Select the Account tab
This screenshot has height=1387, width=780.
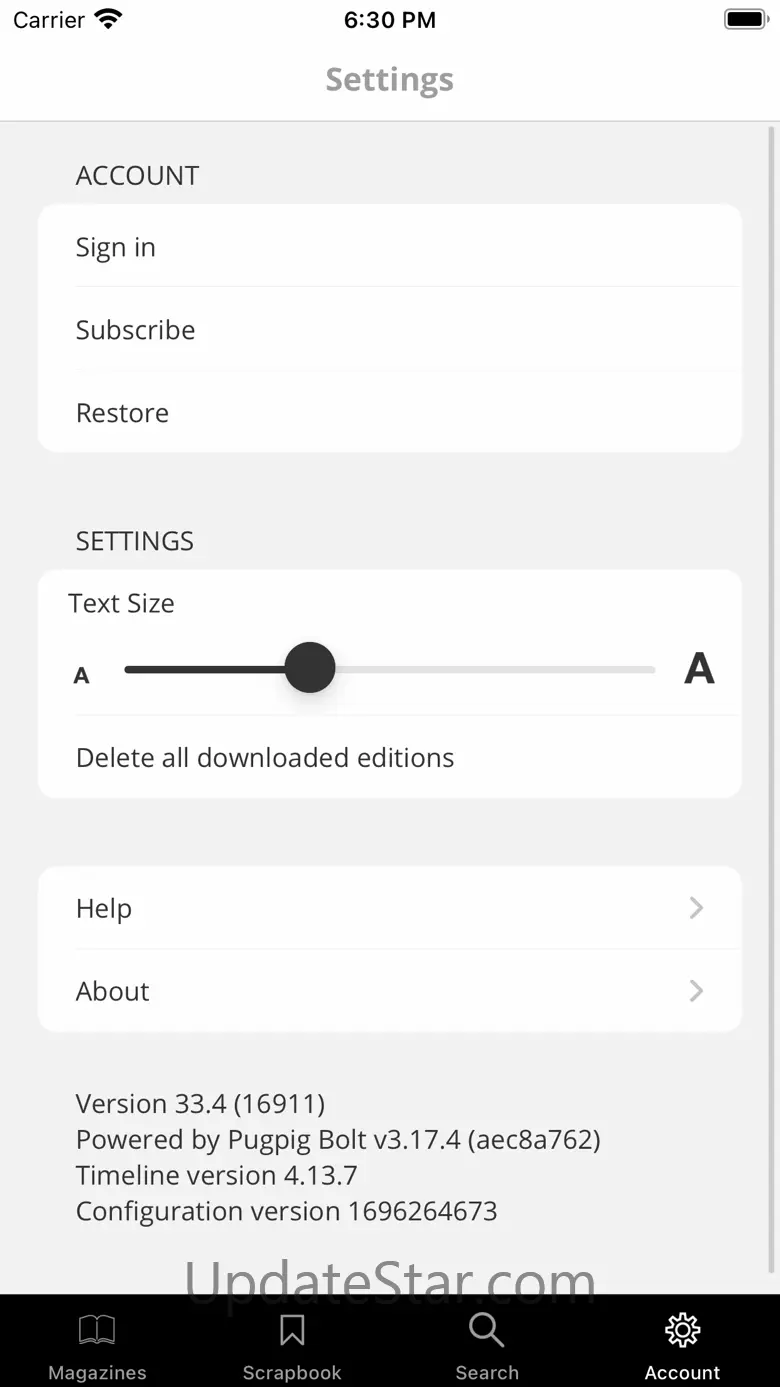(x=682, y=1345)
